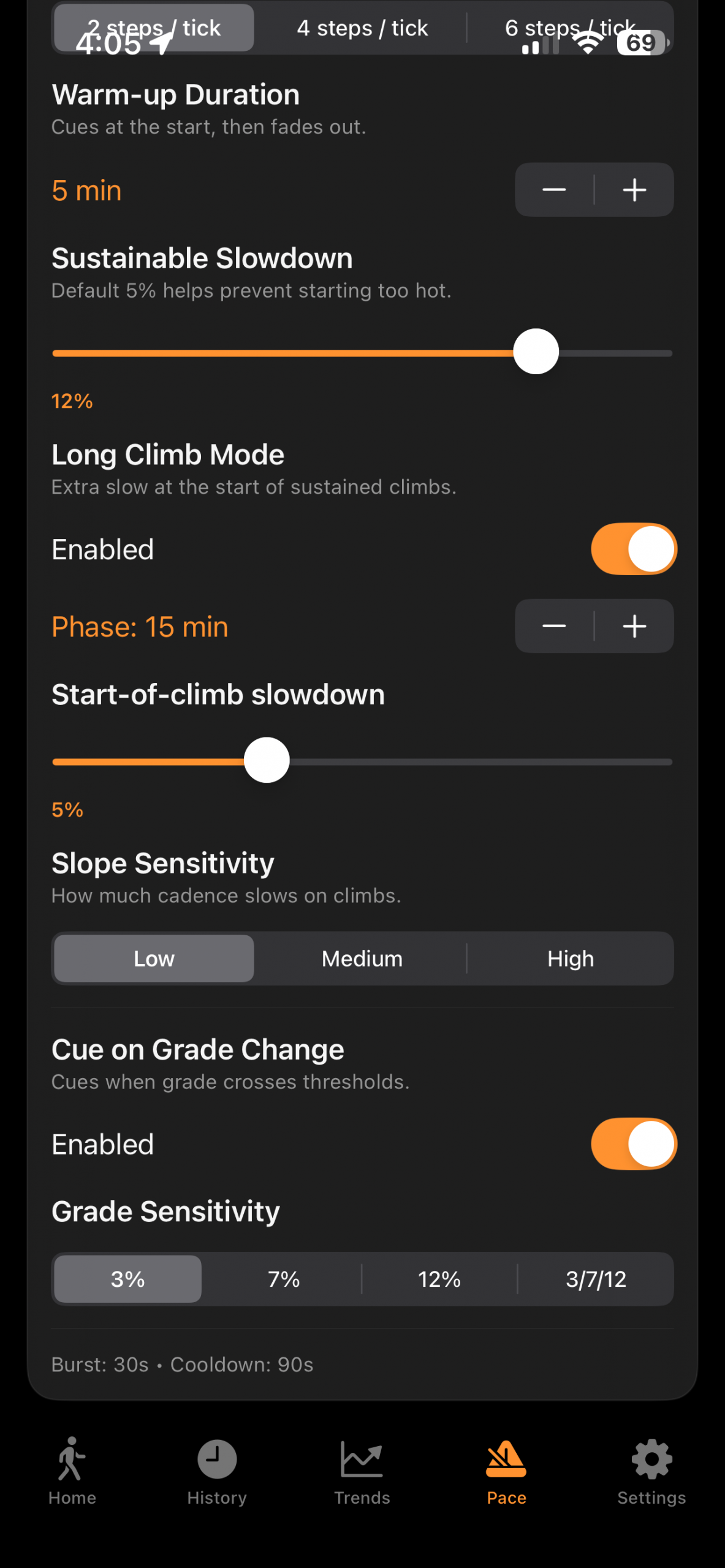Open the History tab
Viewport: 725px width, 1568px height.
click(x=217, y=1471)
